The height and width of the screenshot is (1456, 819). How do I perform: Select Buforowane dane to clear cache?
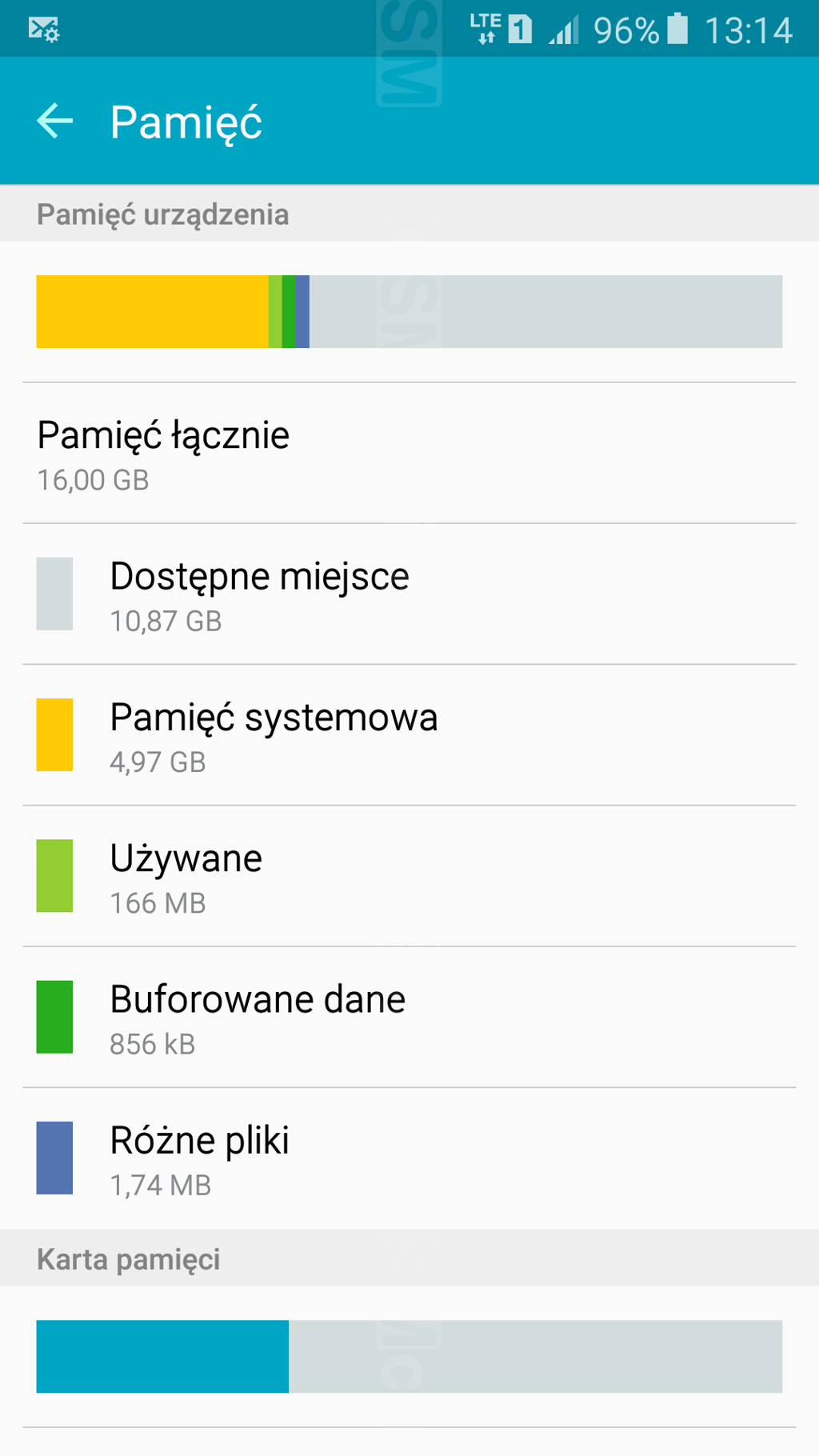coord(409,1017)
